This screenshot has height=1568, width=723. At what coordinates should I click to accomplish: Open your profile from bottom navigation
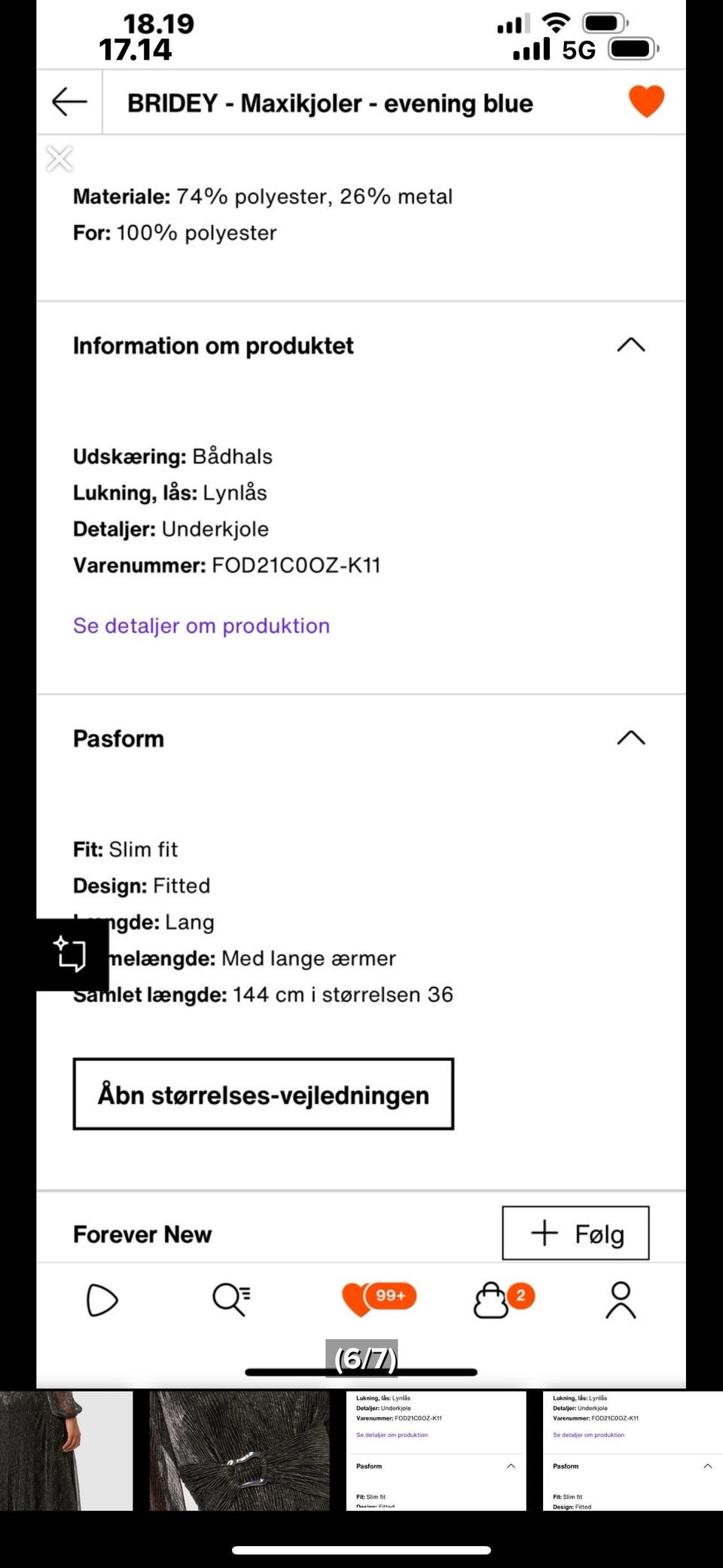point(620,1299)
